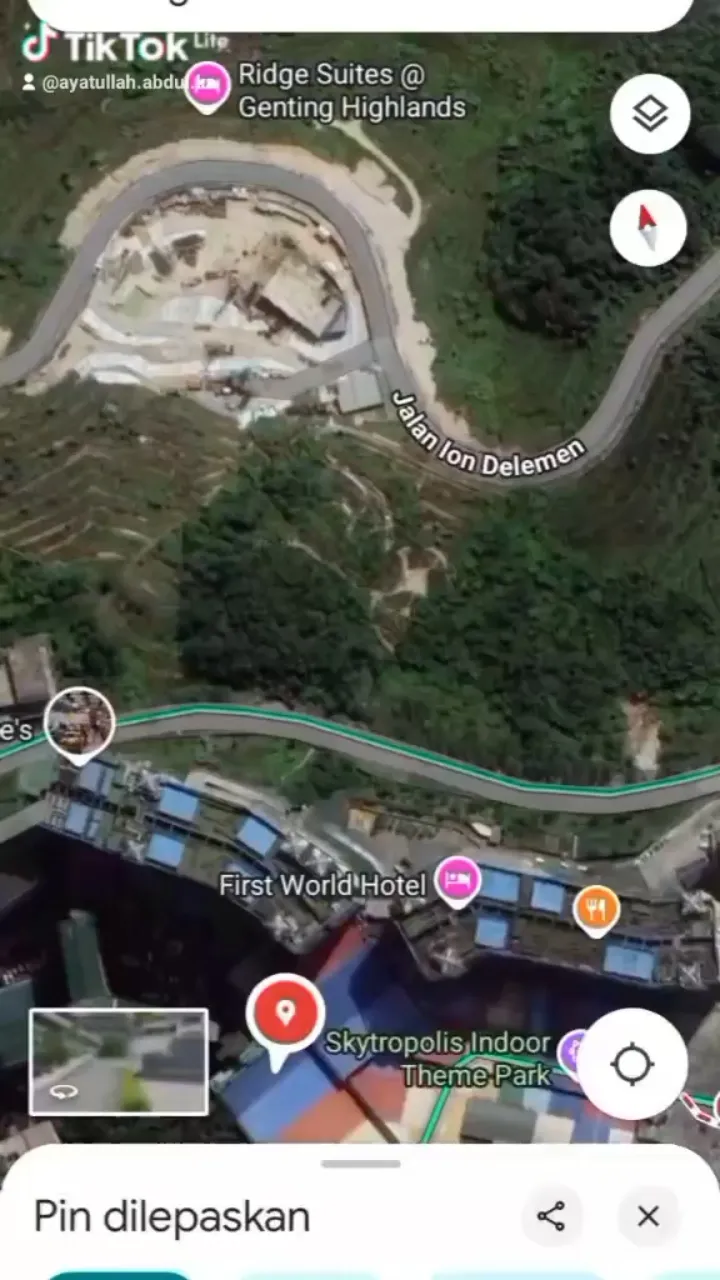
Task: Open the Skytropolis Indoor Theme Park marker
Action: coord(573,1051)
